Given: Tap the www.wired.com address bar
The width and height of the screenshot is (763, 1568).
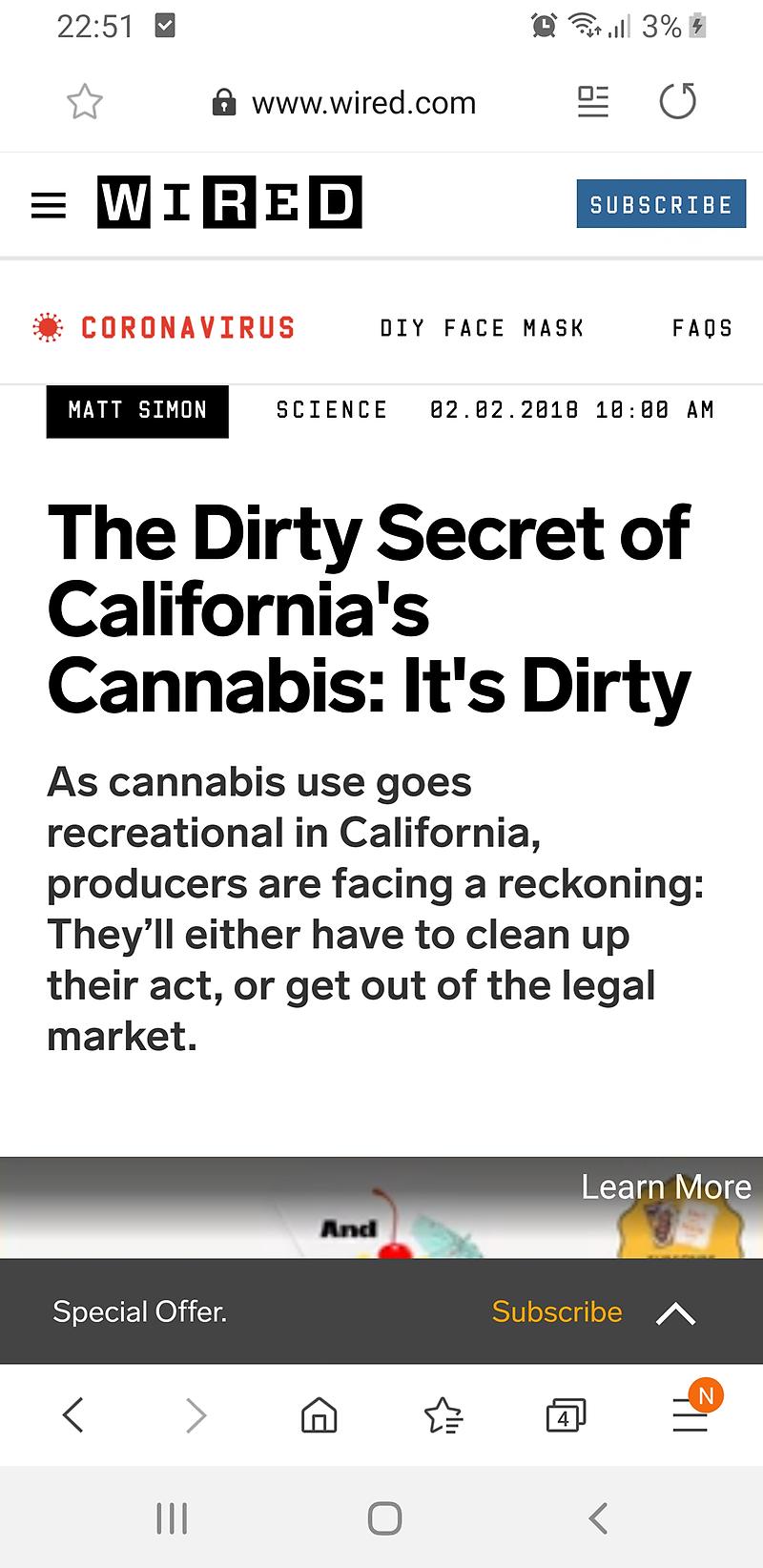Looking at the screenshot, I should pos(362,103).
